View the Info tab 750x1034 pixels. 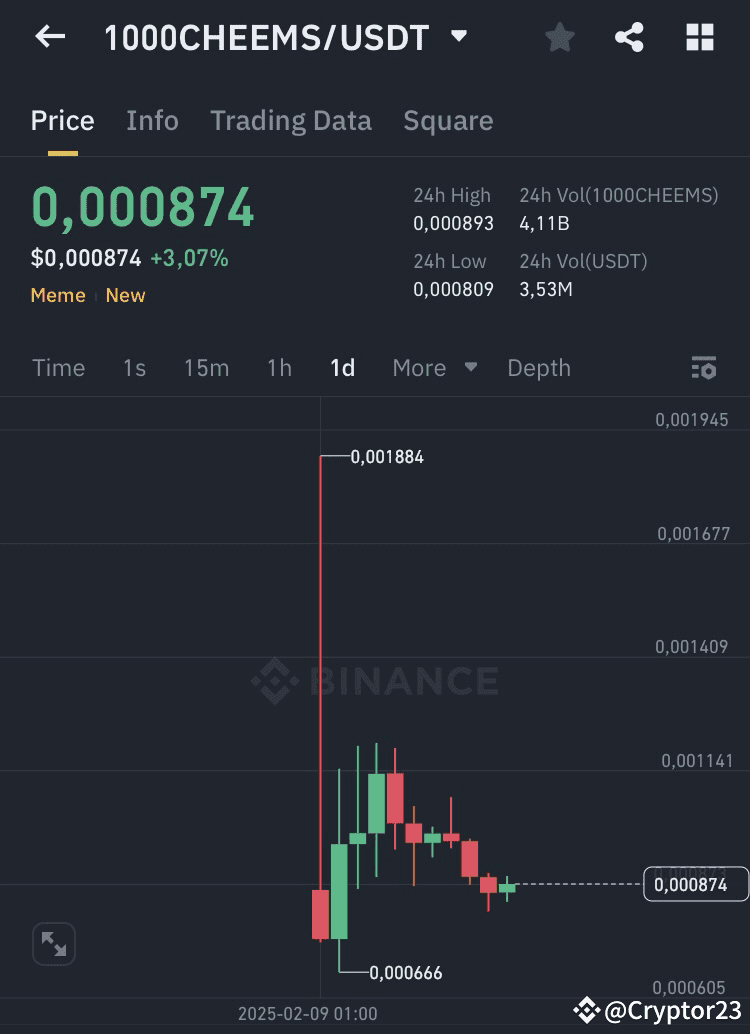pos(152,120)
